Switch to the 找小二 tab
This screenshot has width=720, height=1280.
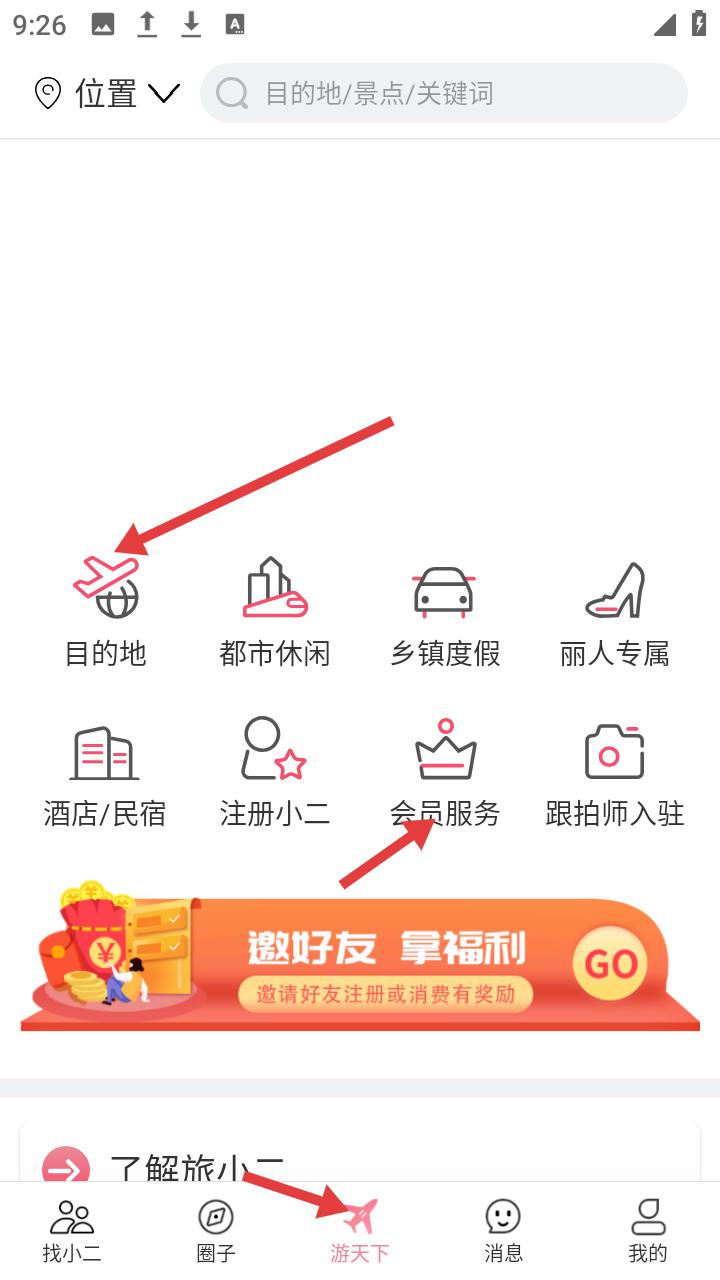[x=72, y=1232]
